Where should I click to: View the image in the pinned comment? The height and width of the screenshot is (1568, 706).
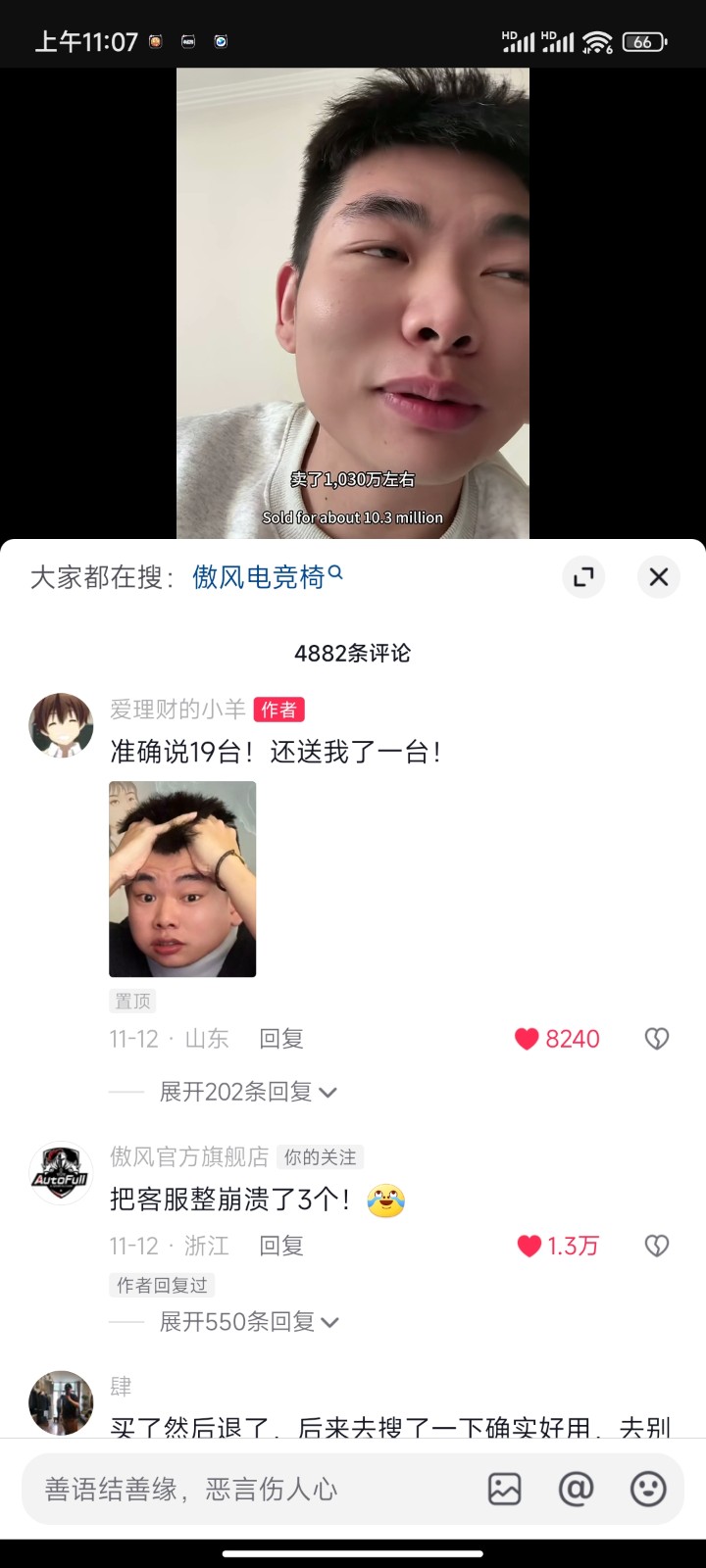[x=182, y=878]
